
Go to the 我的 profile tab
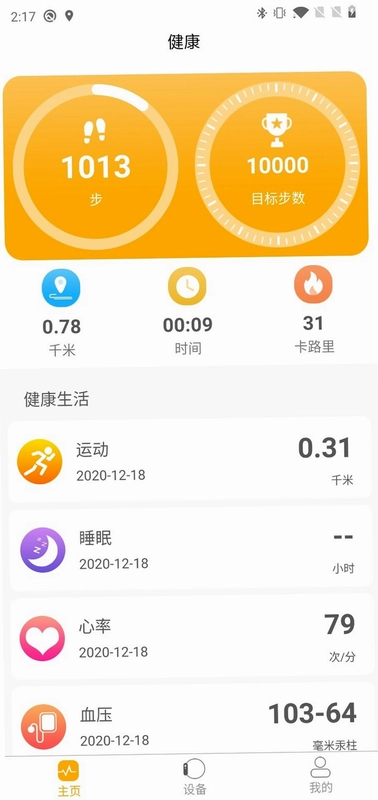(320, 776)
